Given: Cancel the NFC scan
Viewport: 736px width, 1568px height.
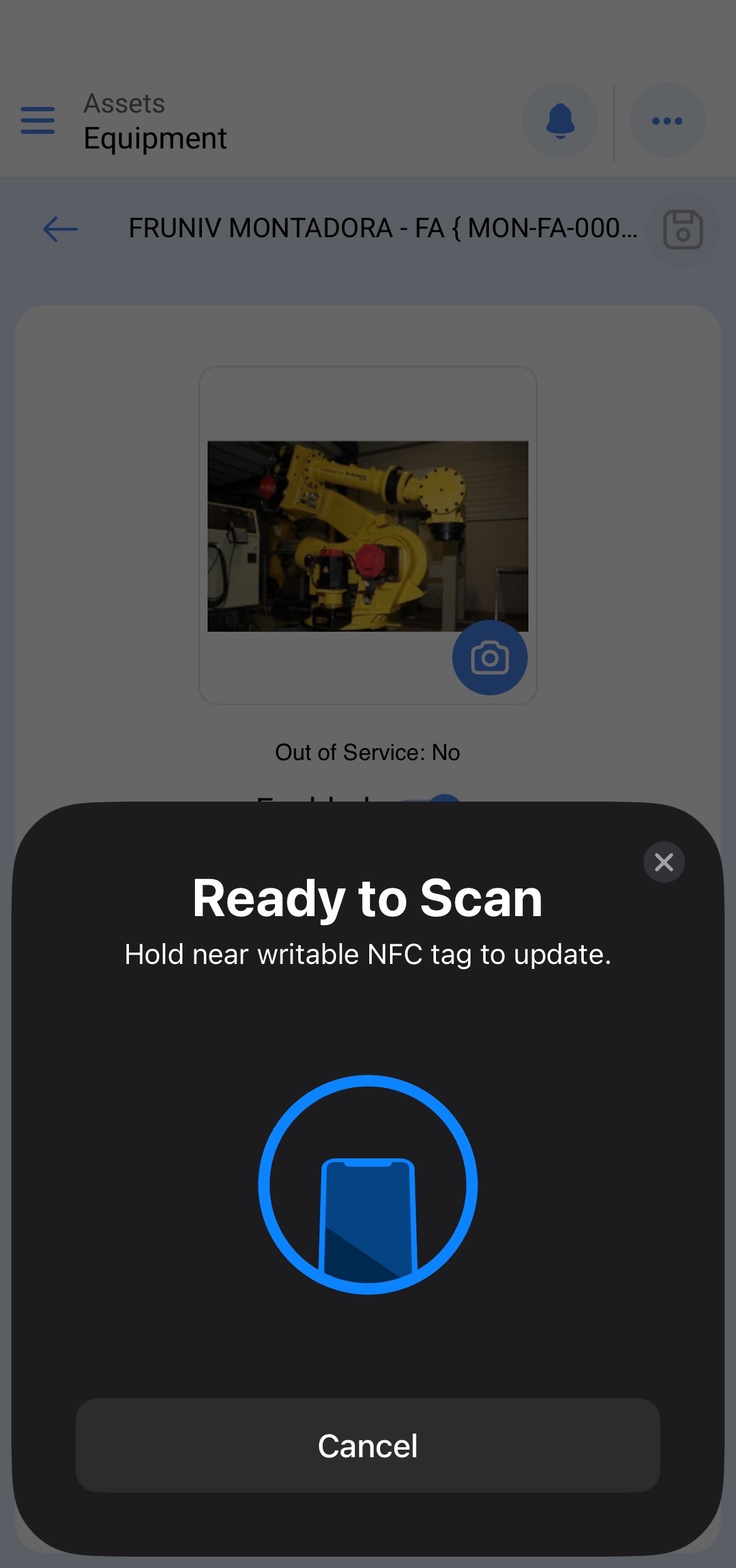Looking at the screenshot, I should [x=367, y=1445].
